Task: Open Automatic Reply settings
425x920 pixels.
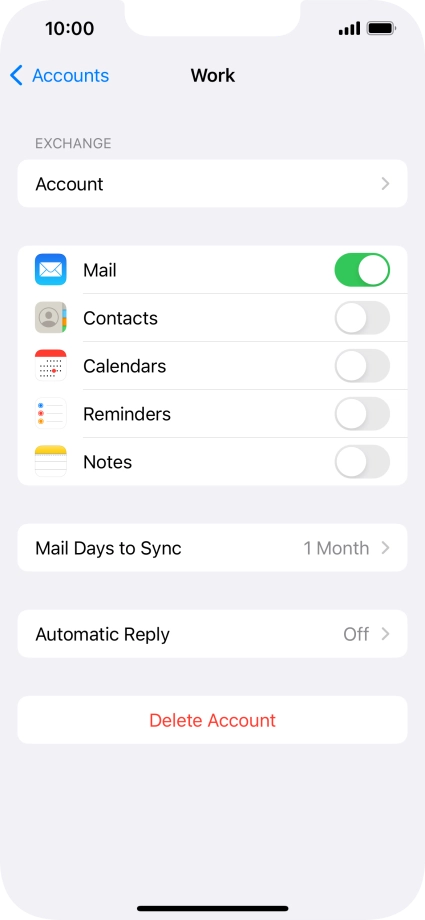Action: click(x=212, y=634)
